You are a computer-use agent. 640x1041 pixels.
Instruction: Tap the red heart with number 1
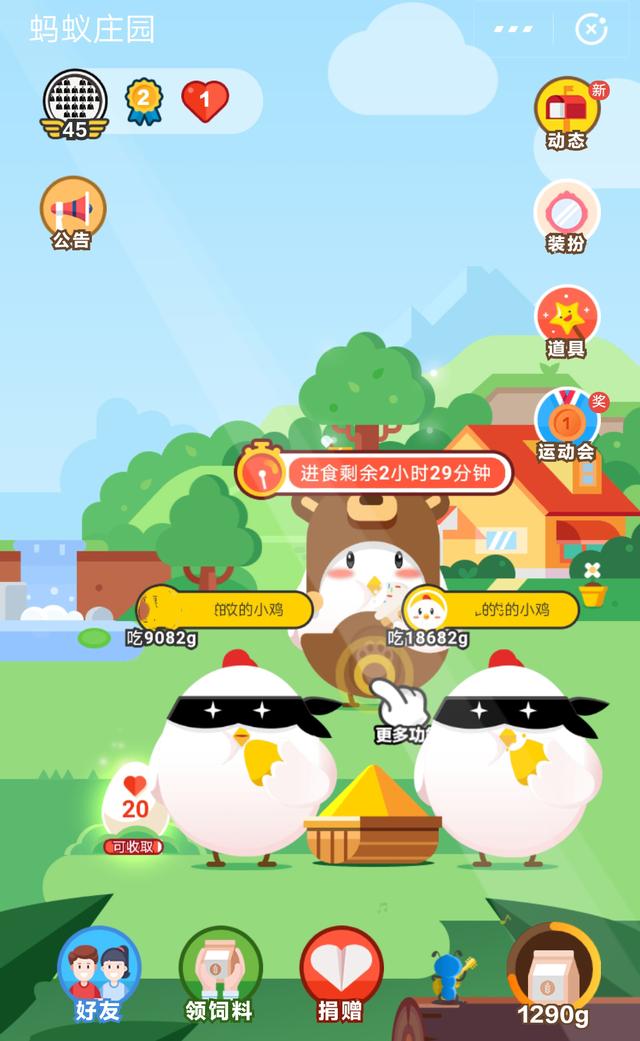point(205,101)
